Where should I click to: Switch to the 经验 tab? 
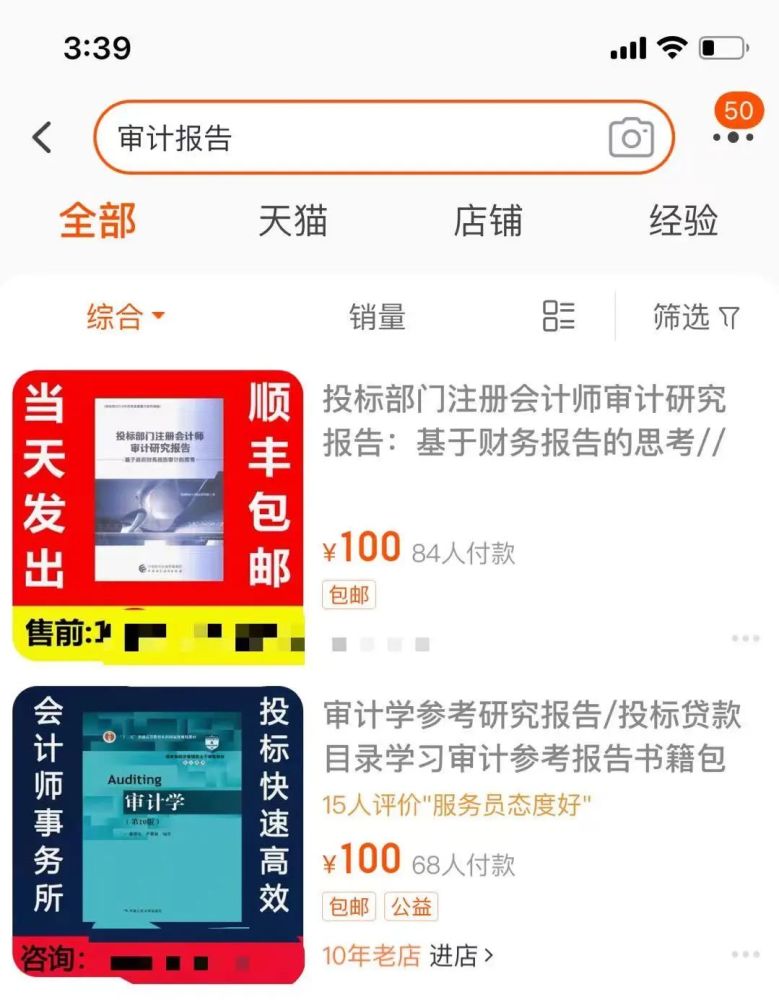[x=683, y=221]
